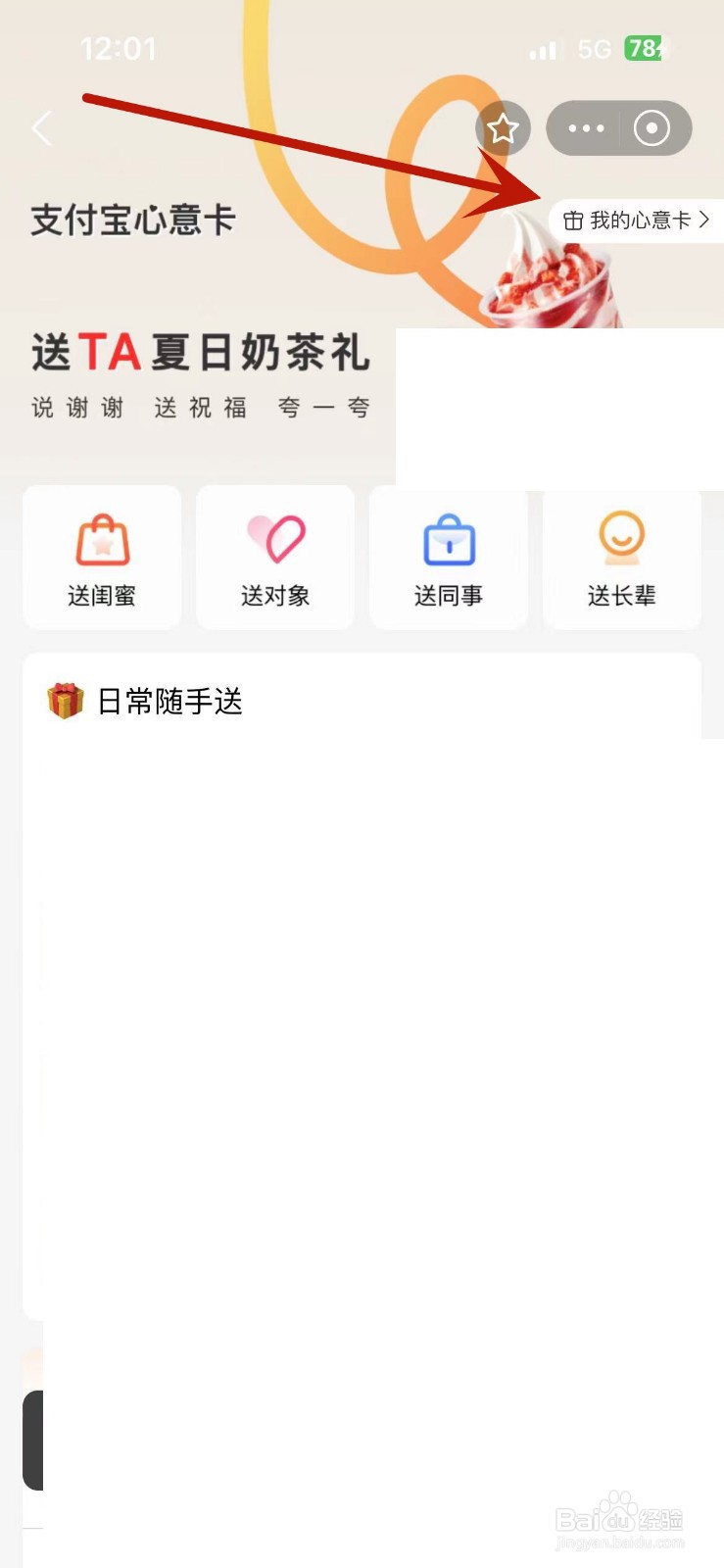
Task: Tap the small gift icon beside 我的心意卡
Action: [x=573, y=220]
